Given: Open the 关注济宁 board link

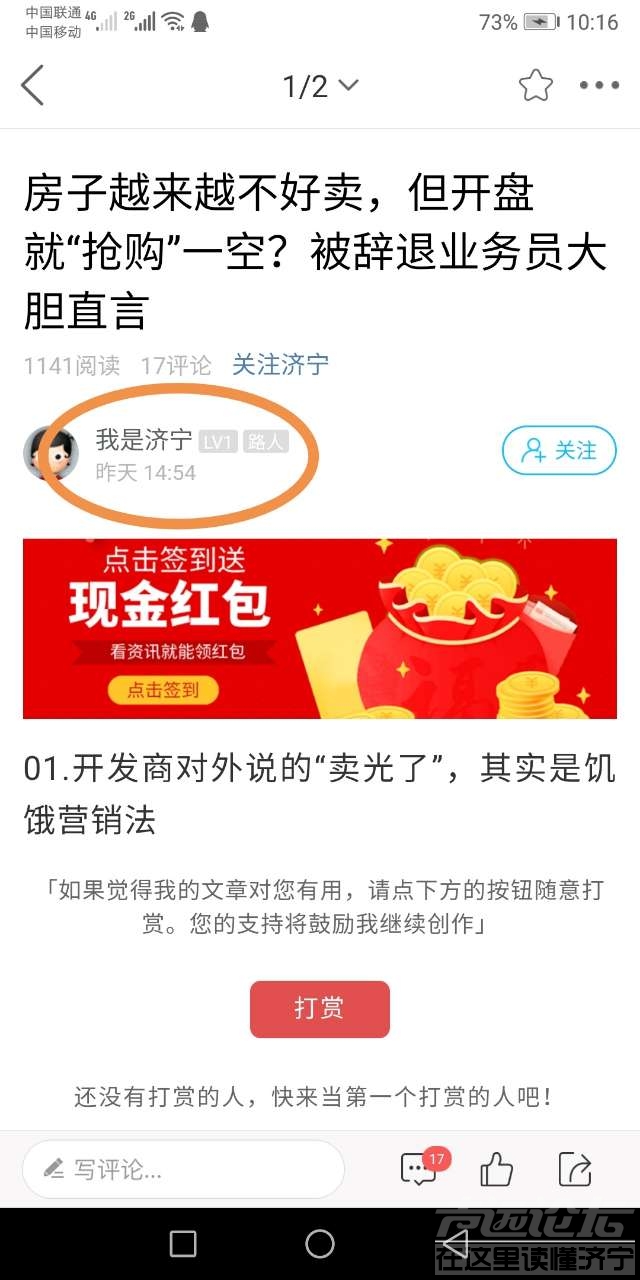Looking at the screenshot, I should click(x=280, y=365).
